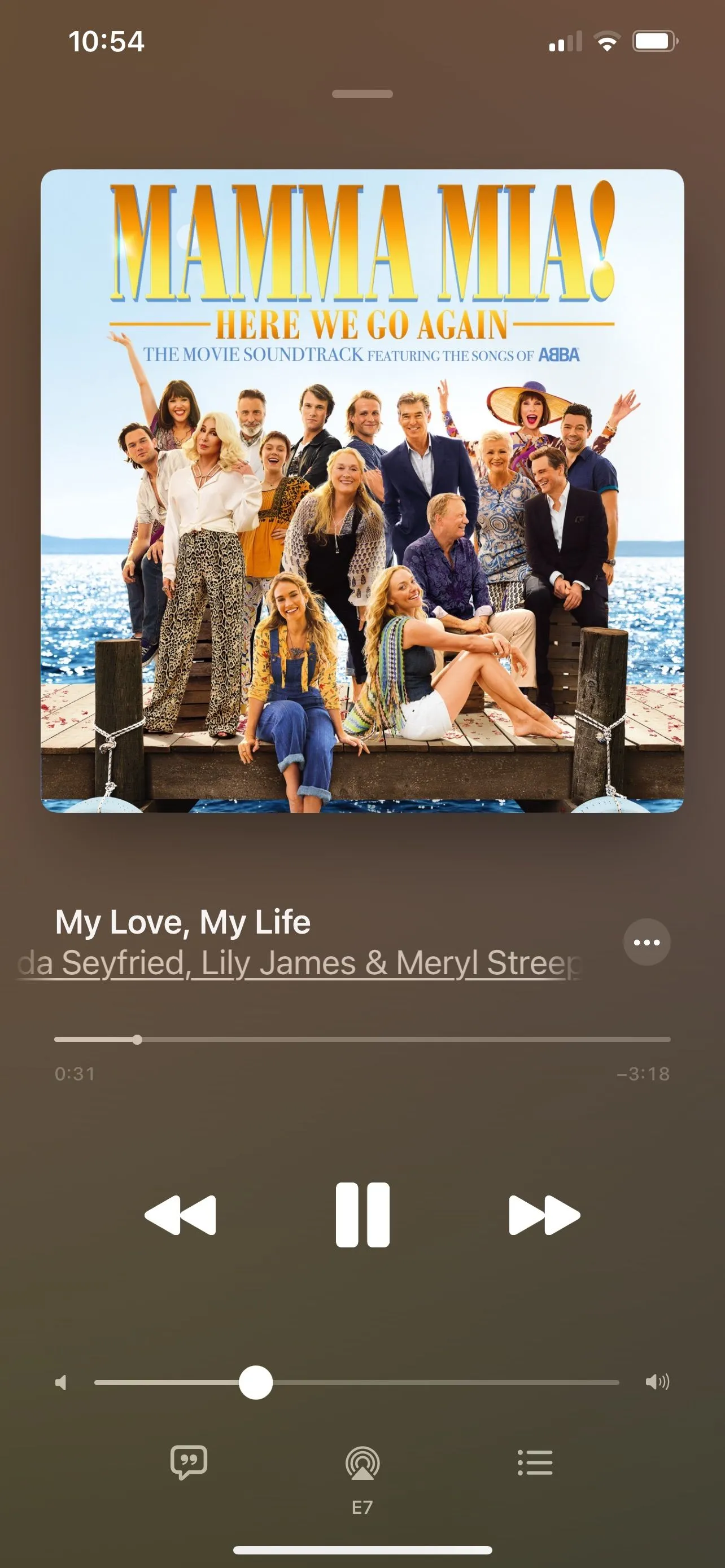
Task: Tap the grabber handle to minimize the player
Action: point(362,94)
